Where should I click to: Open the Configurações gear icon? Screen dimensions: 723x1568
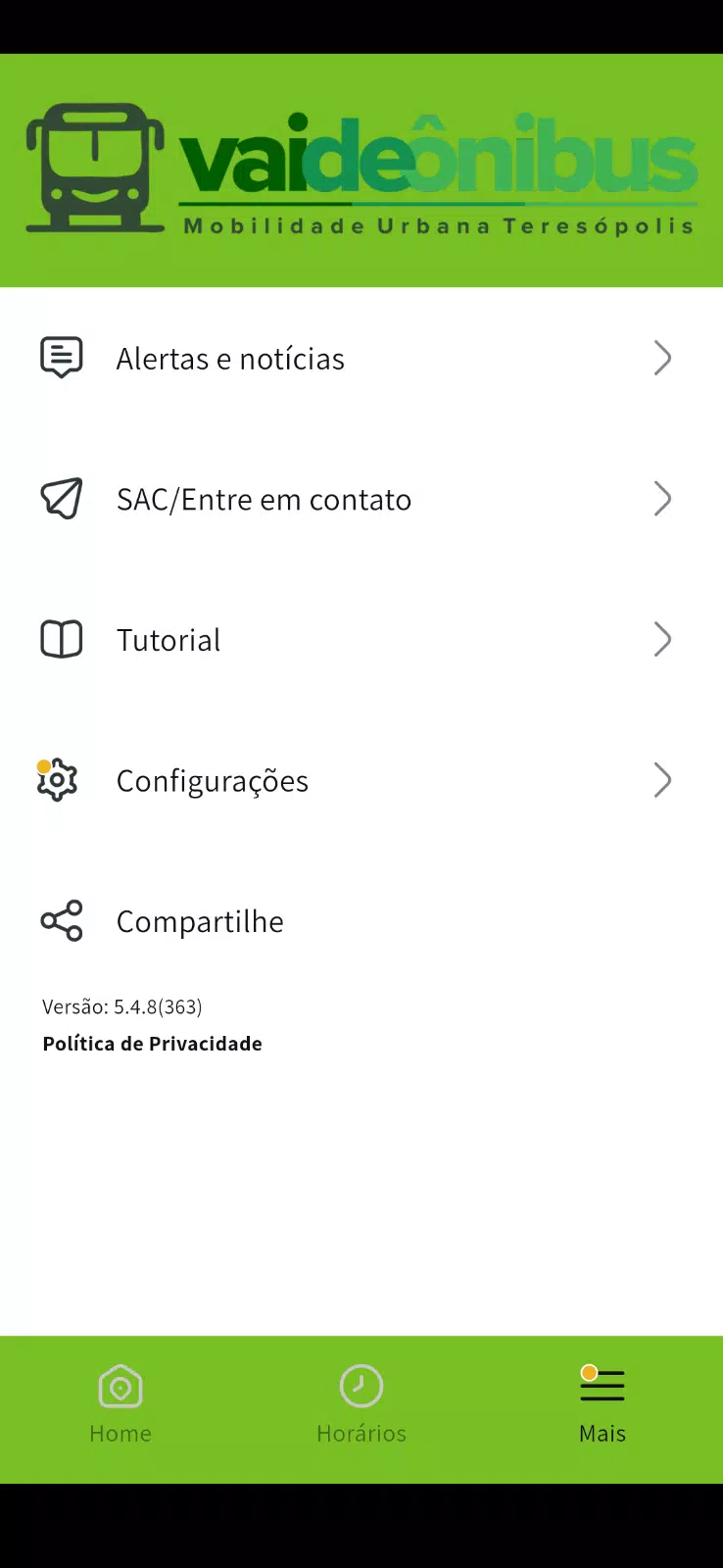(x=59, y=780)
